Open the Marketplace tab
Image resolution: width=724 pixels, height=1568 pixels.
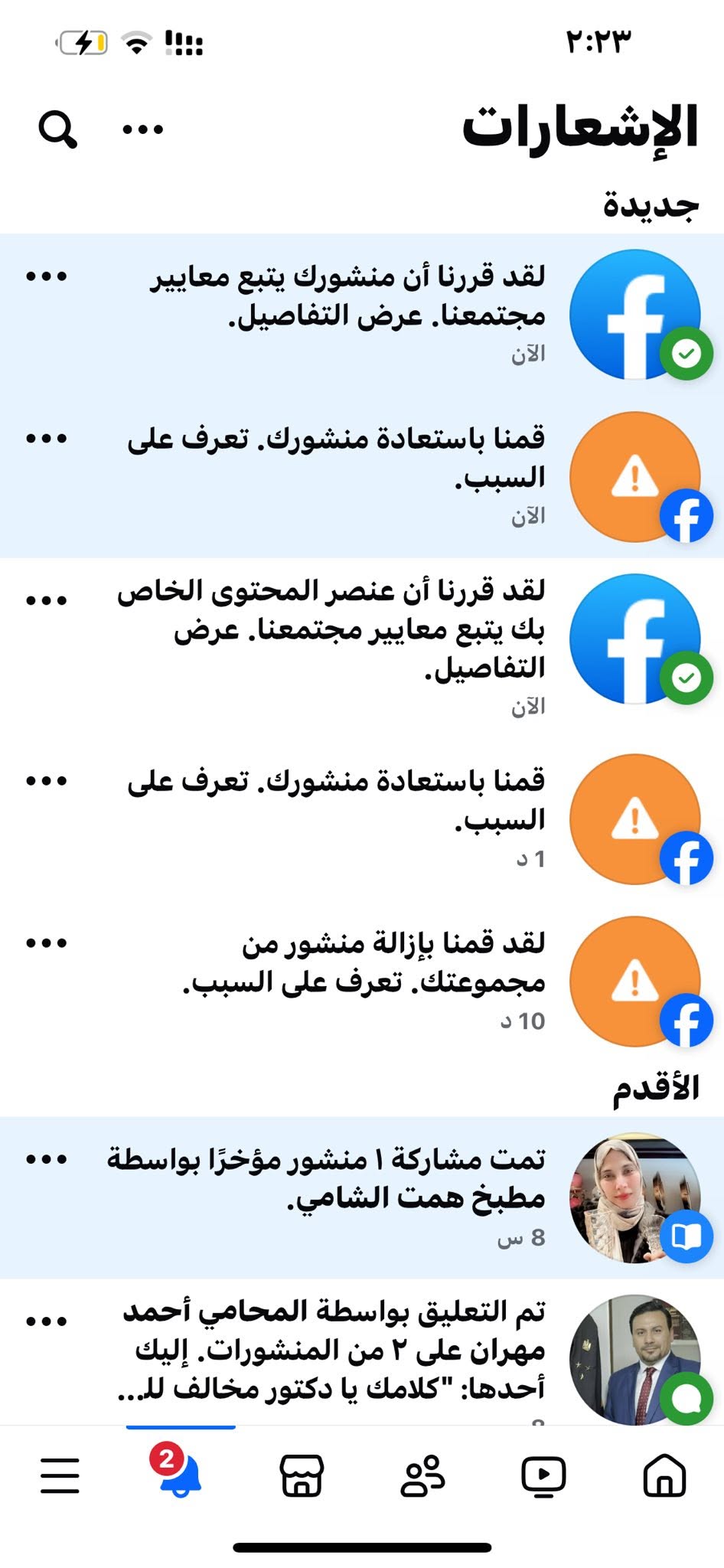(302, 1475)
